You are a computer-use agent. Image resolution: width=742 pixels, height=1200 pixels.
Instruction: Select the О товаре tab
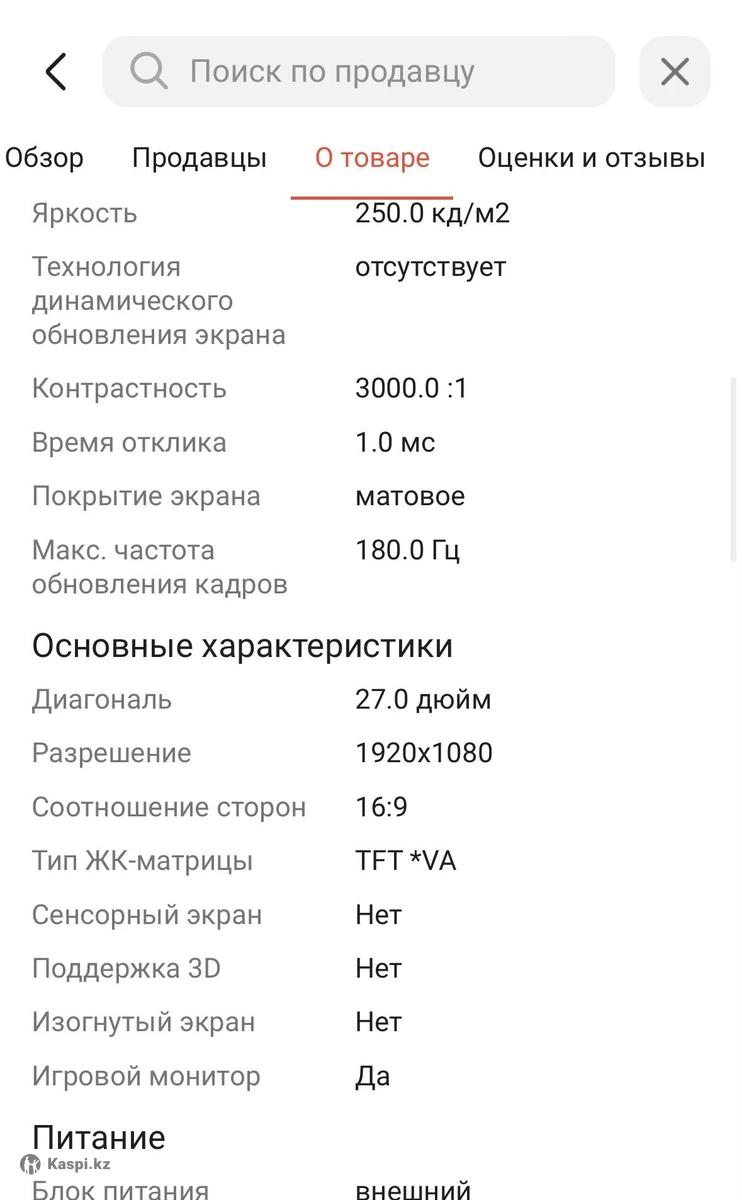click(x=372, y=158)
